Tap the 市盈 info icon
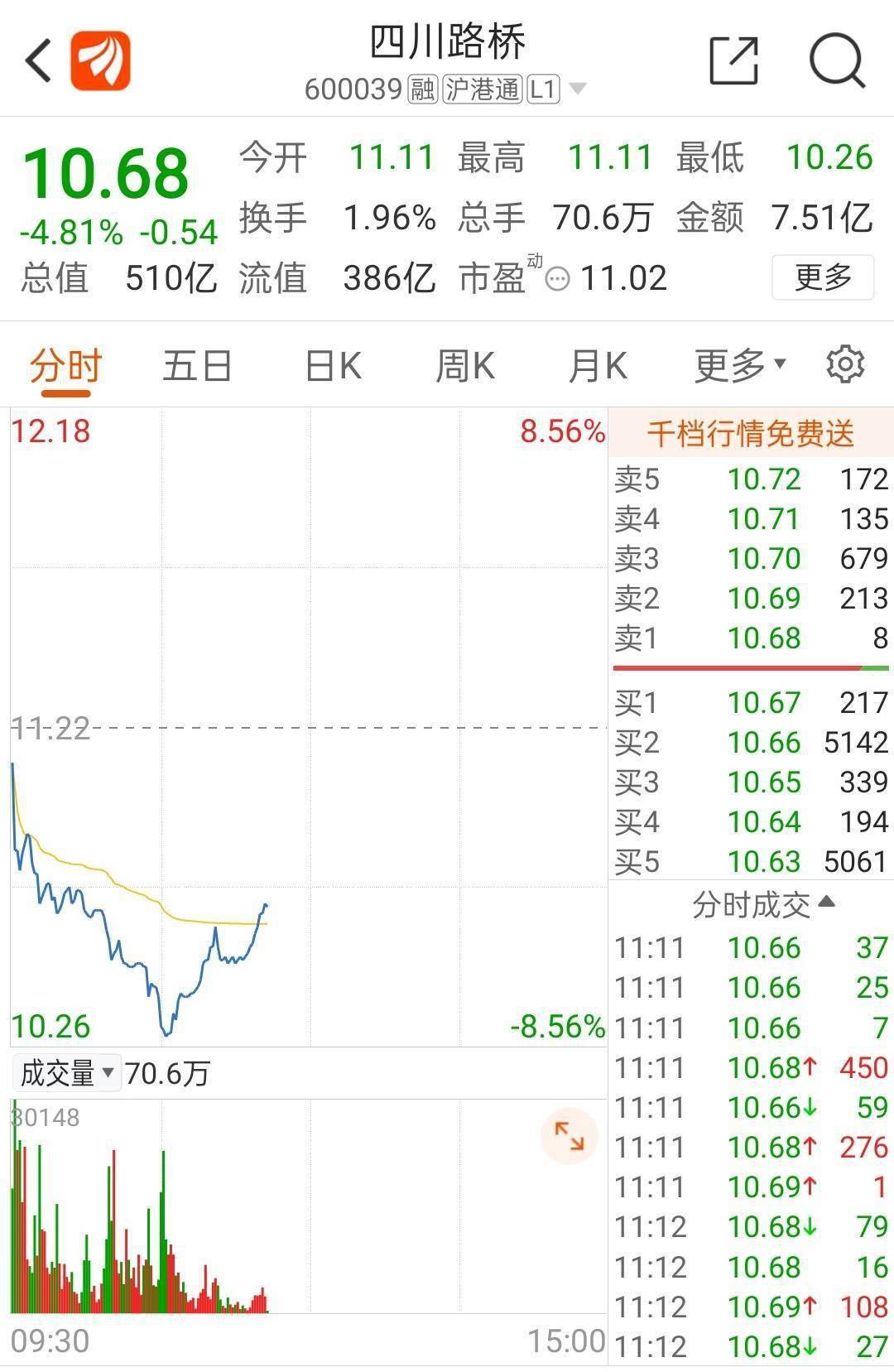 tap(558, 279)
